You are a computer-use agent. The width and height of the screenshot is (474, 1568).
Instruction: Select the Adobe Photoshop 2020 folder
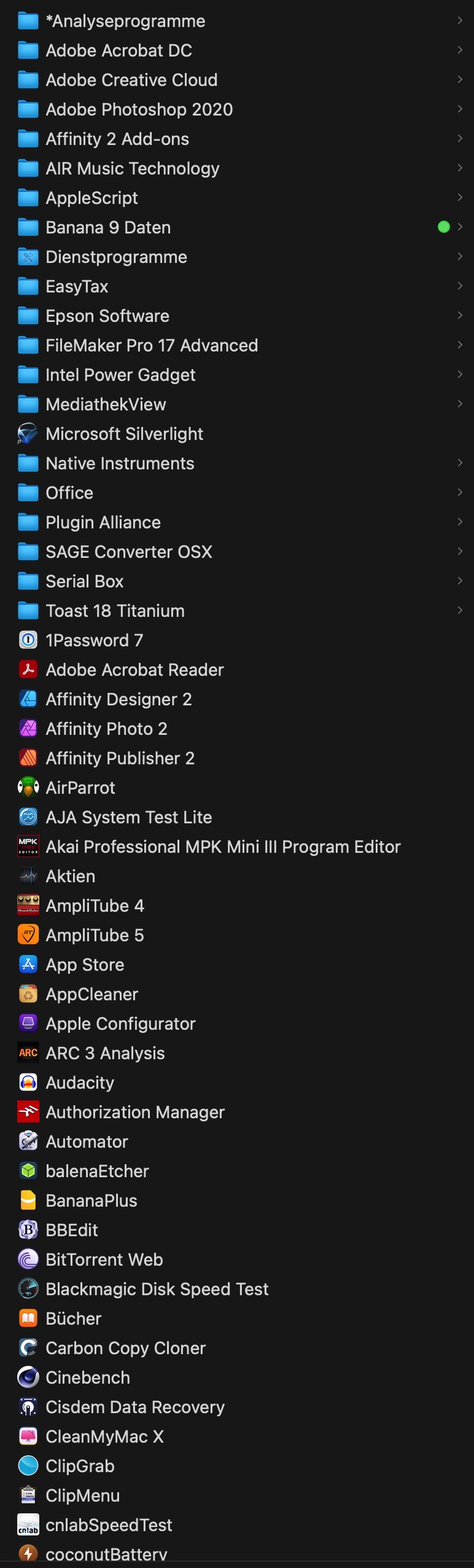tap(139, 109)
